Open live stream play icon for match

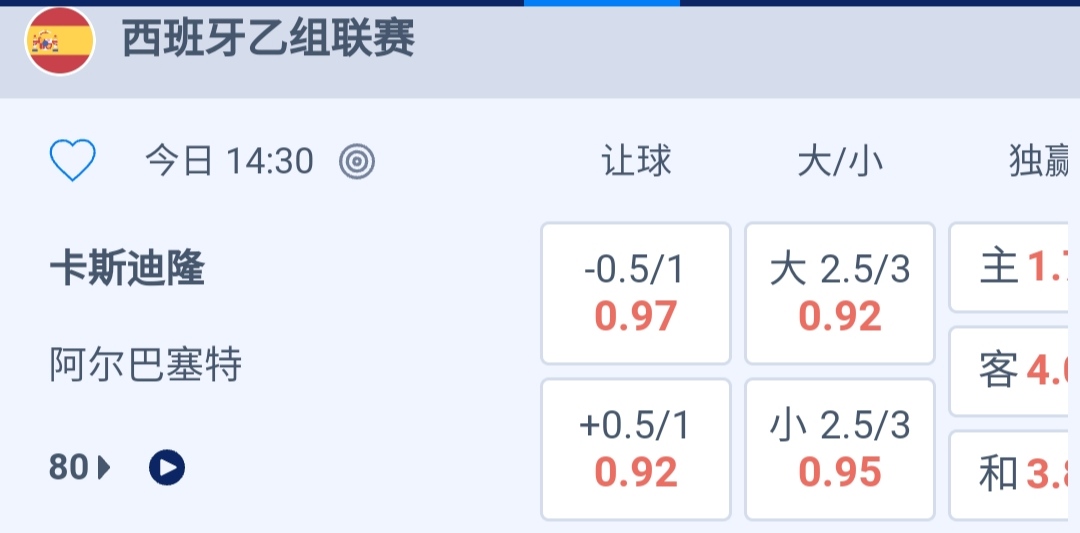tap(167, 467)
